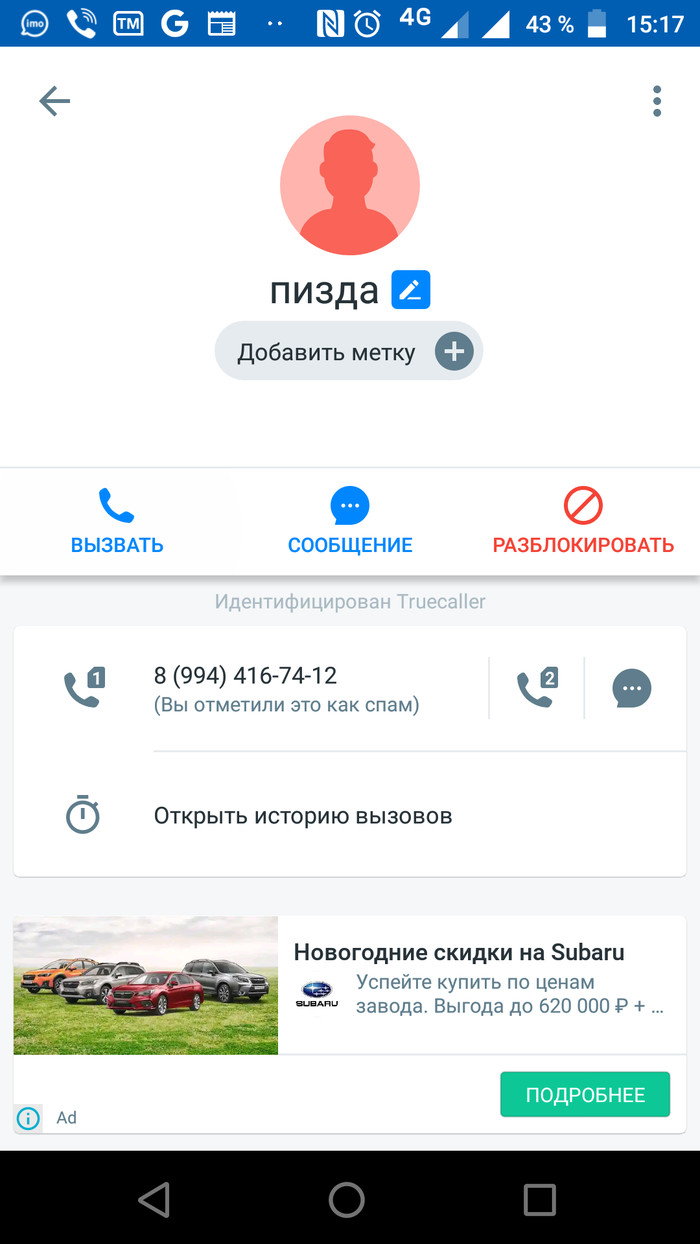Call the number using SIM 2 icon
The image size is (700, 1244).
536,688
